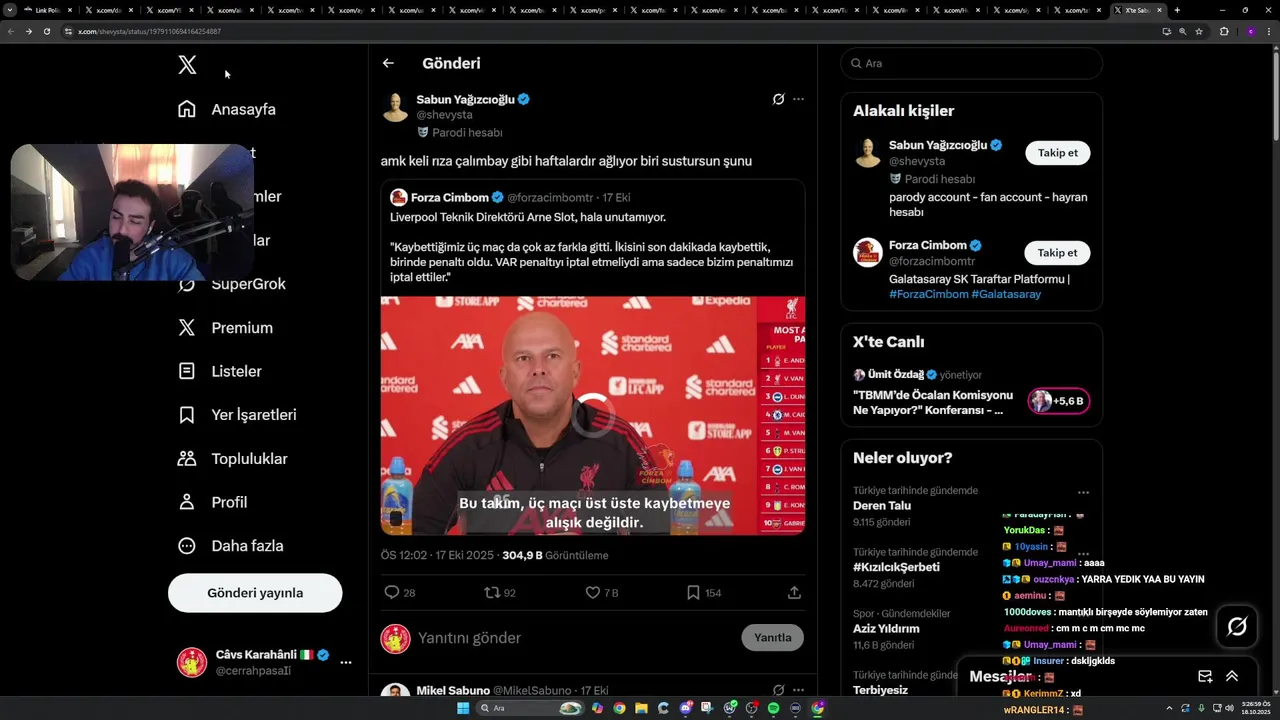
Task: Repost the post with 92 reposts
Action: click(x=492, y=593)
